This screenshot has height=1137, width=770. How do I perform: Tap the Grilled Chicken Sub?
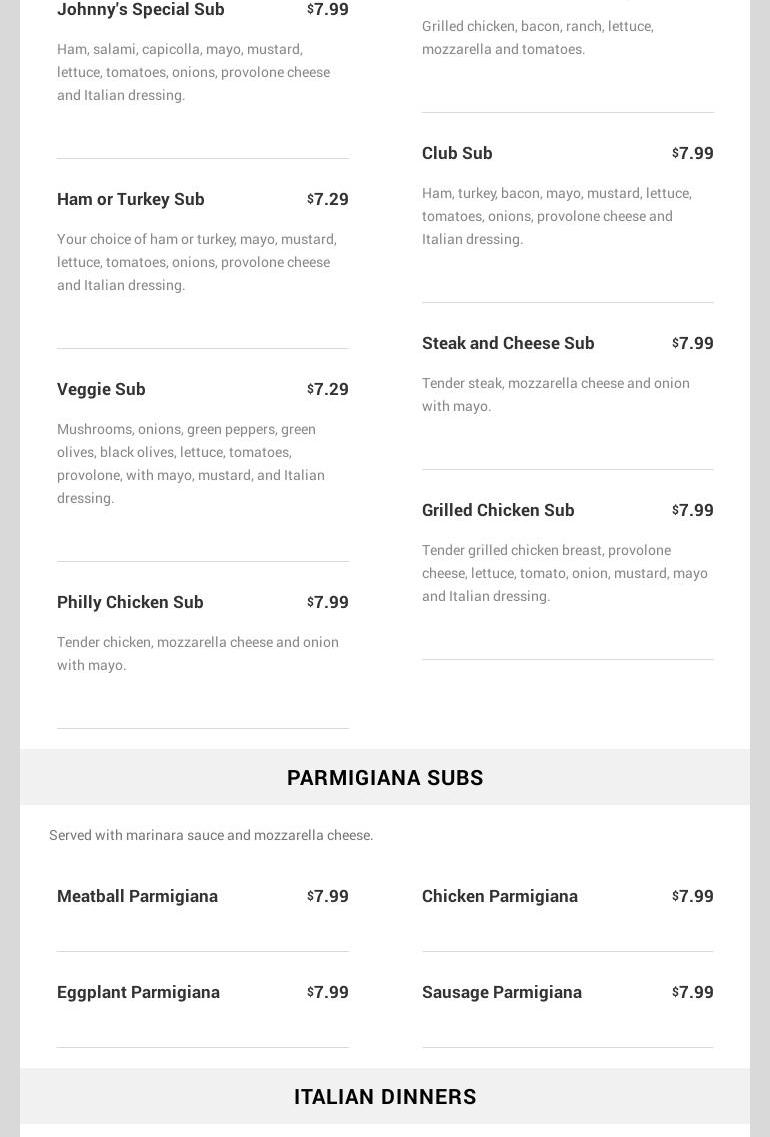(x=498, y=510)
